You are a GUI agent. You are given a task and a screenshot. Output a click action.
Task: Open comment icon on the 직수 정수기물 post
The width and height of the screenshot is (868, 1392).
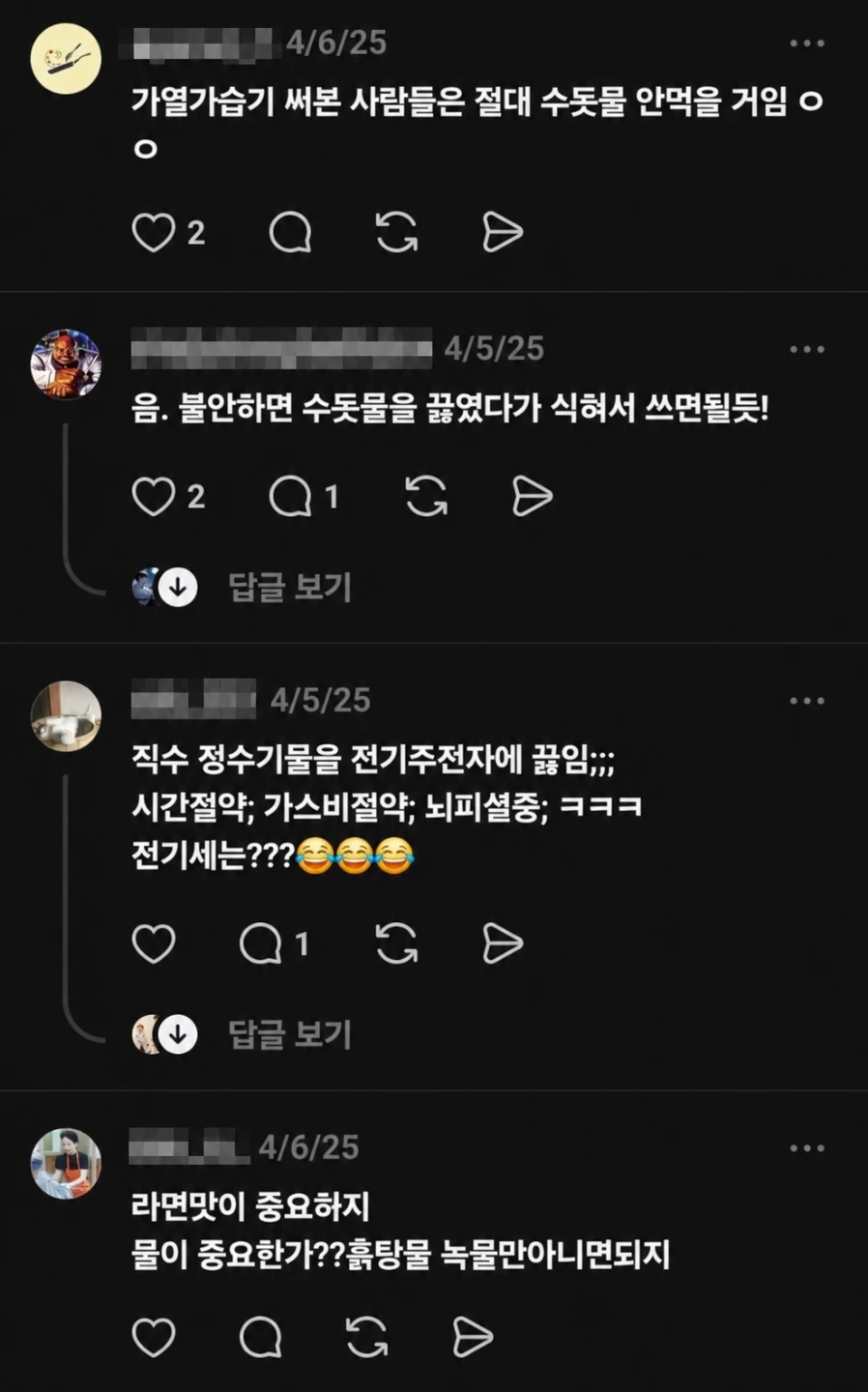click(x=261, y=943)
